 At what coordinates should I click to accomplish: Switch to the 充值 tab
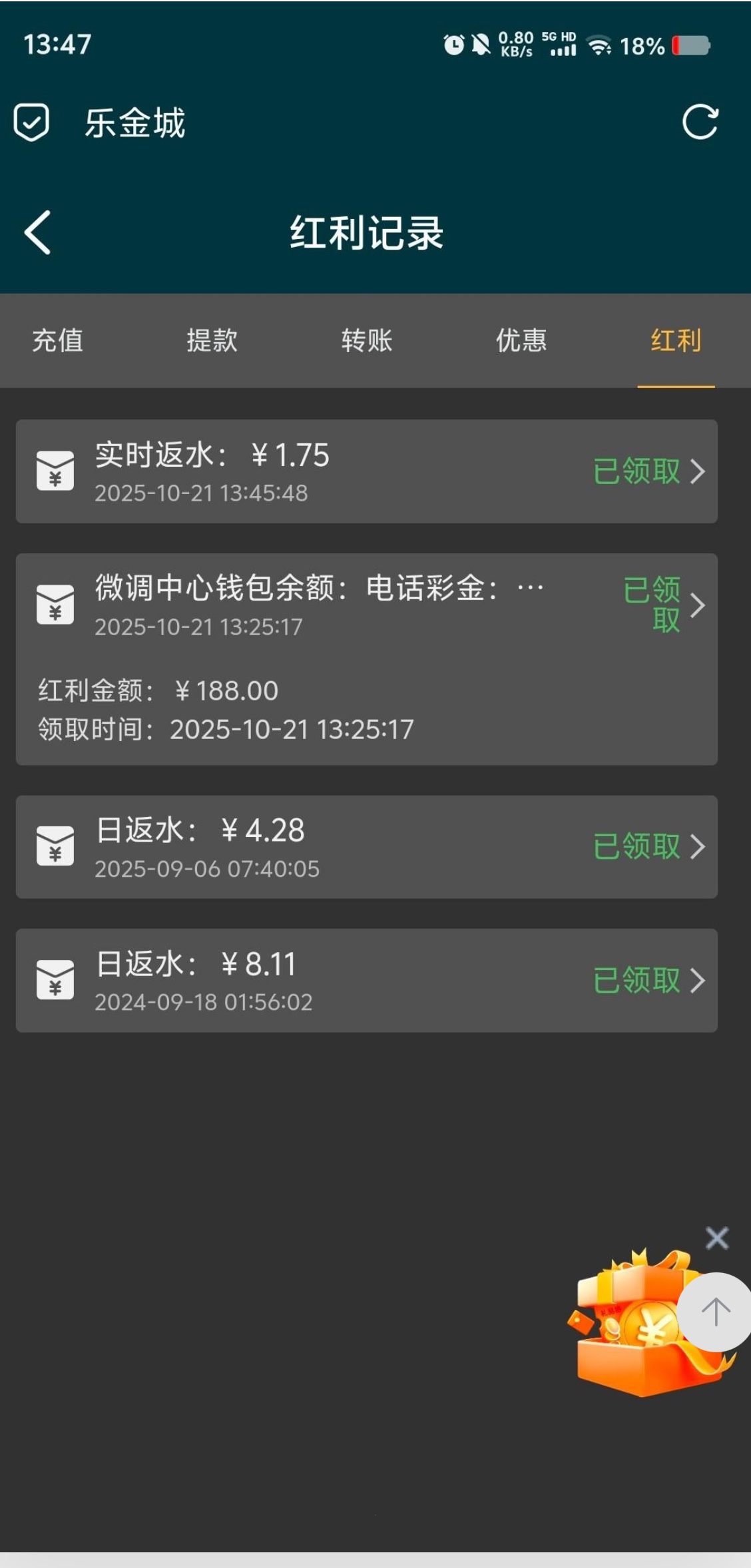[x=58, y=340]
